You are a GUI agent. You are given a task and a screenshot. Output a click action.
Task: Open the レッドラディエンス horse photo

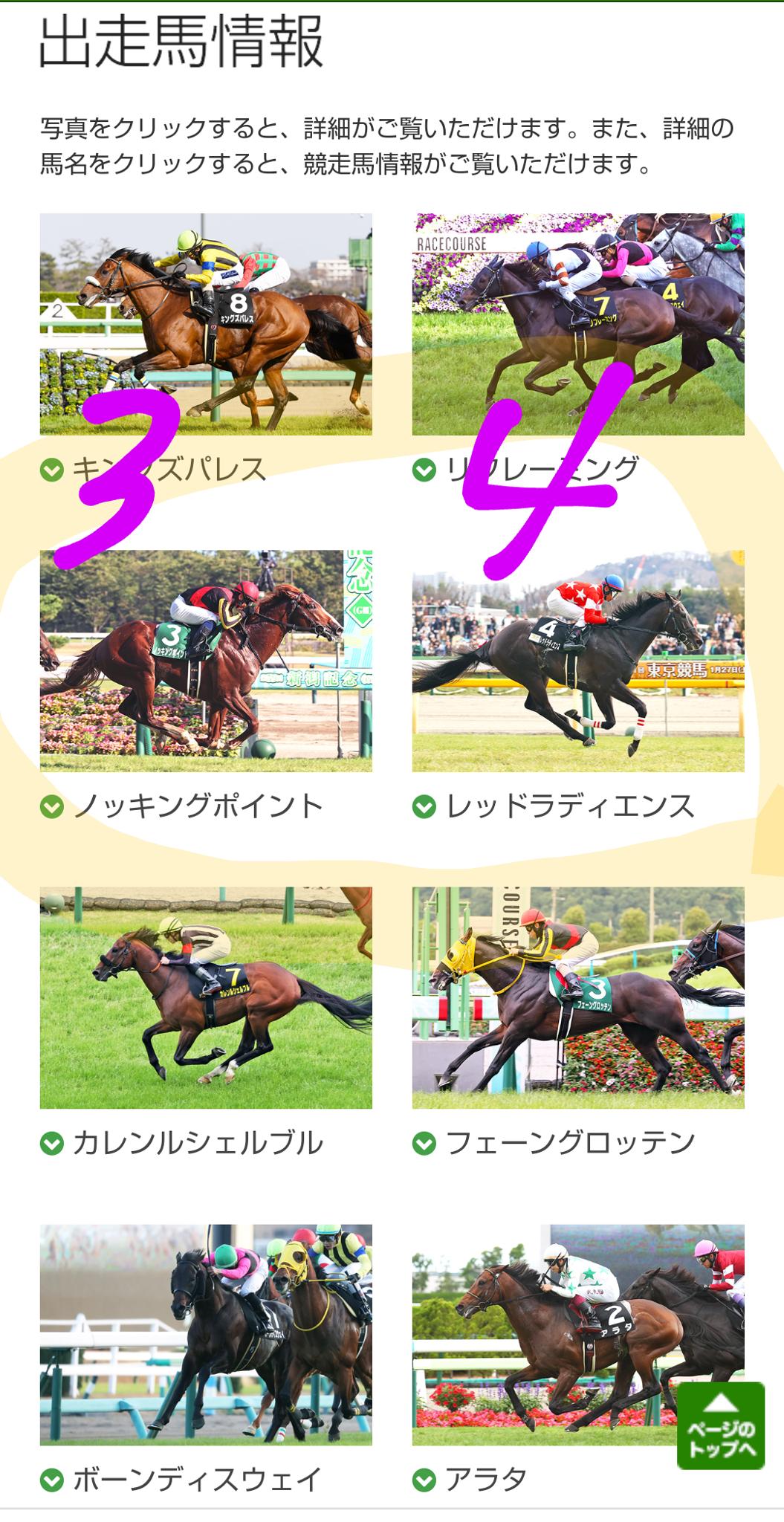(x=578, y=661)
